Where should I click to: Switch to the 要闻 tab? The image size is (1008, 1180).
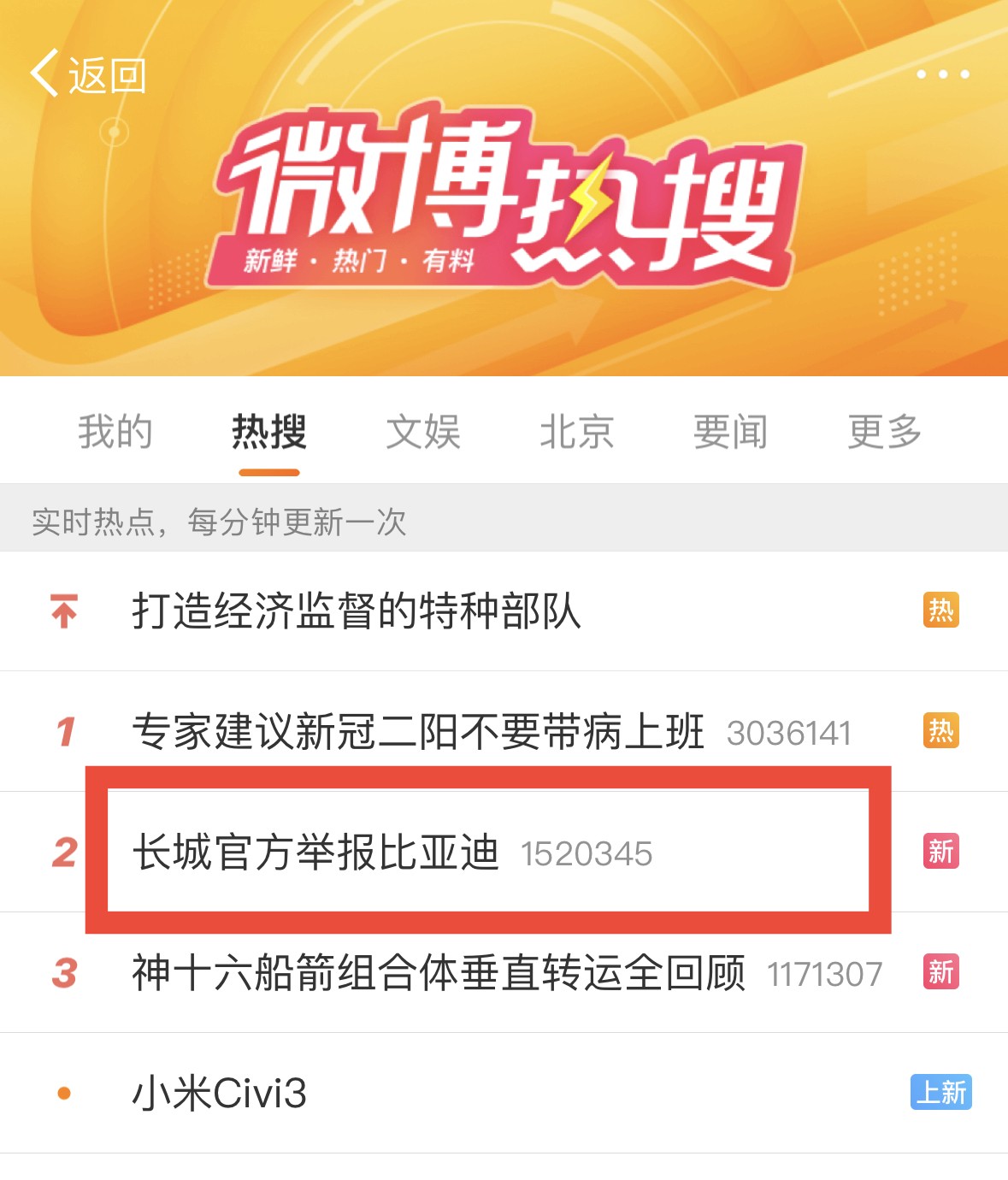(x=730, y=432)
